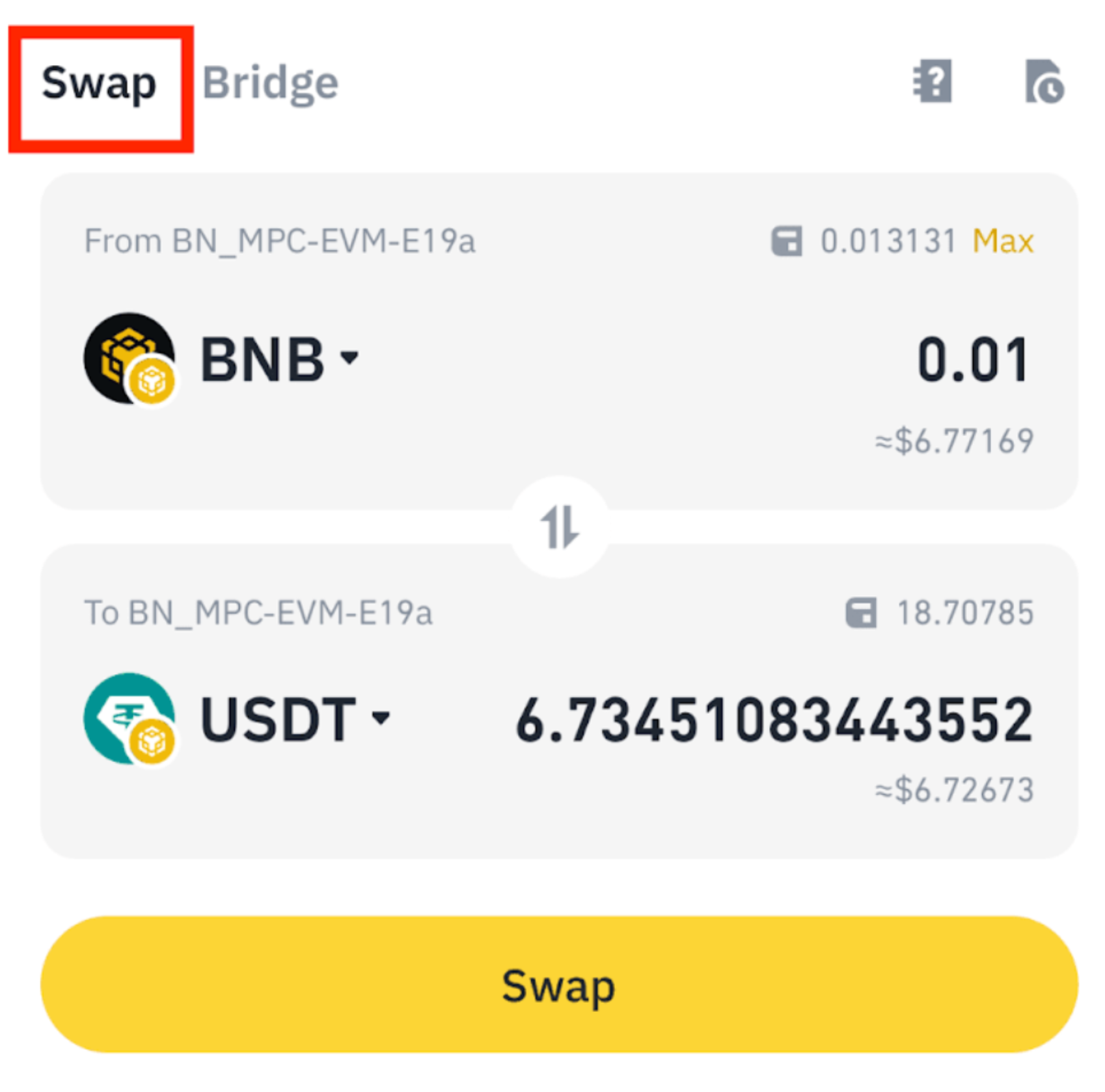Tap Max to use full BNB balance
The width and height of the screenshot is (1105, 1092).
1003,241
